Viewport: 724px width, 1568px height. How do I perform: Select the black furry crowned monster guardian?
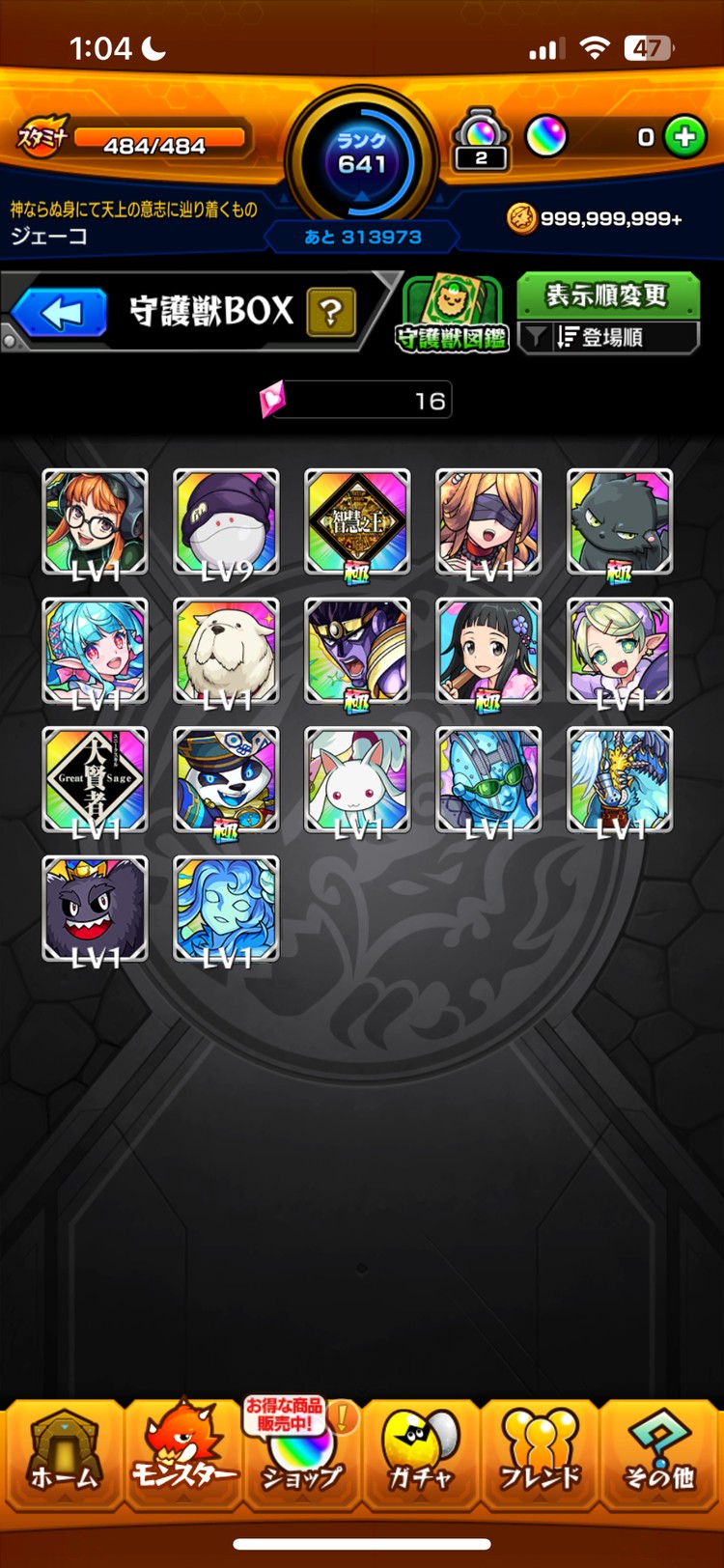95,909
